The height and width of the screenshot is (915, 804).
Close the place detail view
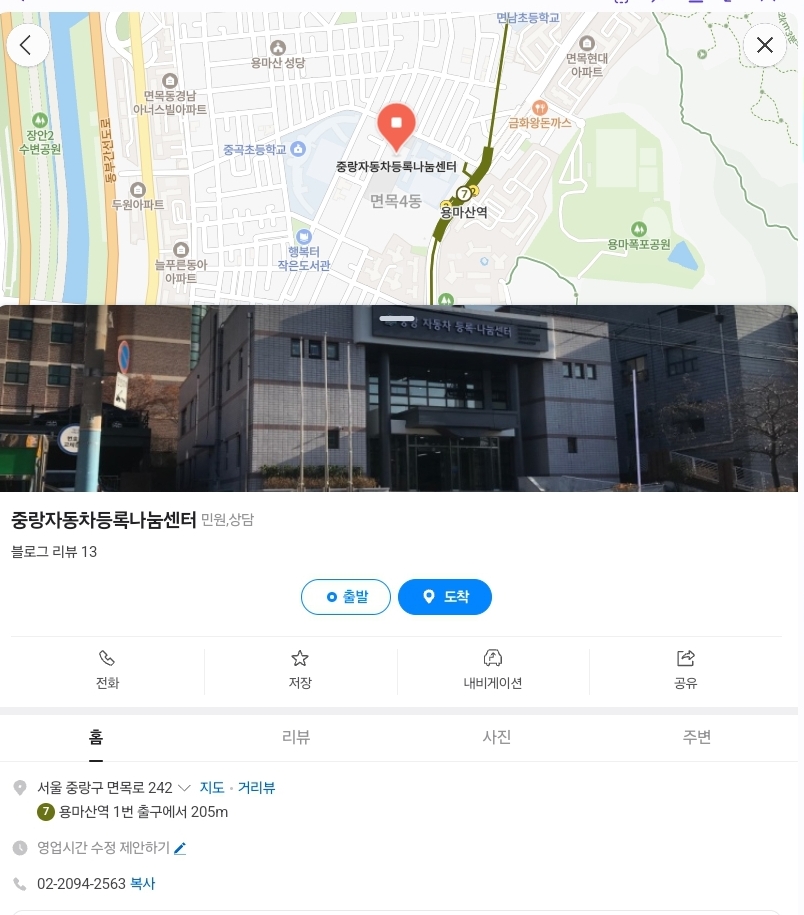(x=764, y=45)
